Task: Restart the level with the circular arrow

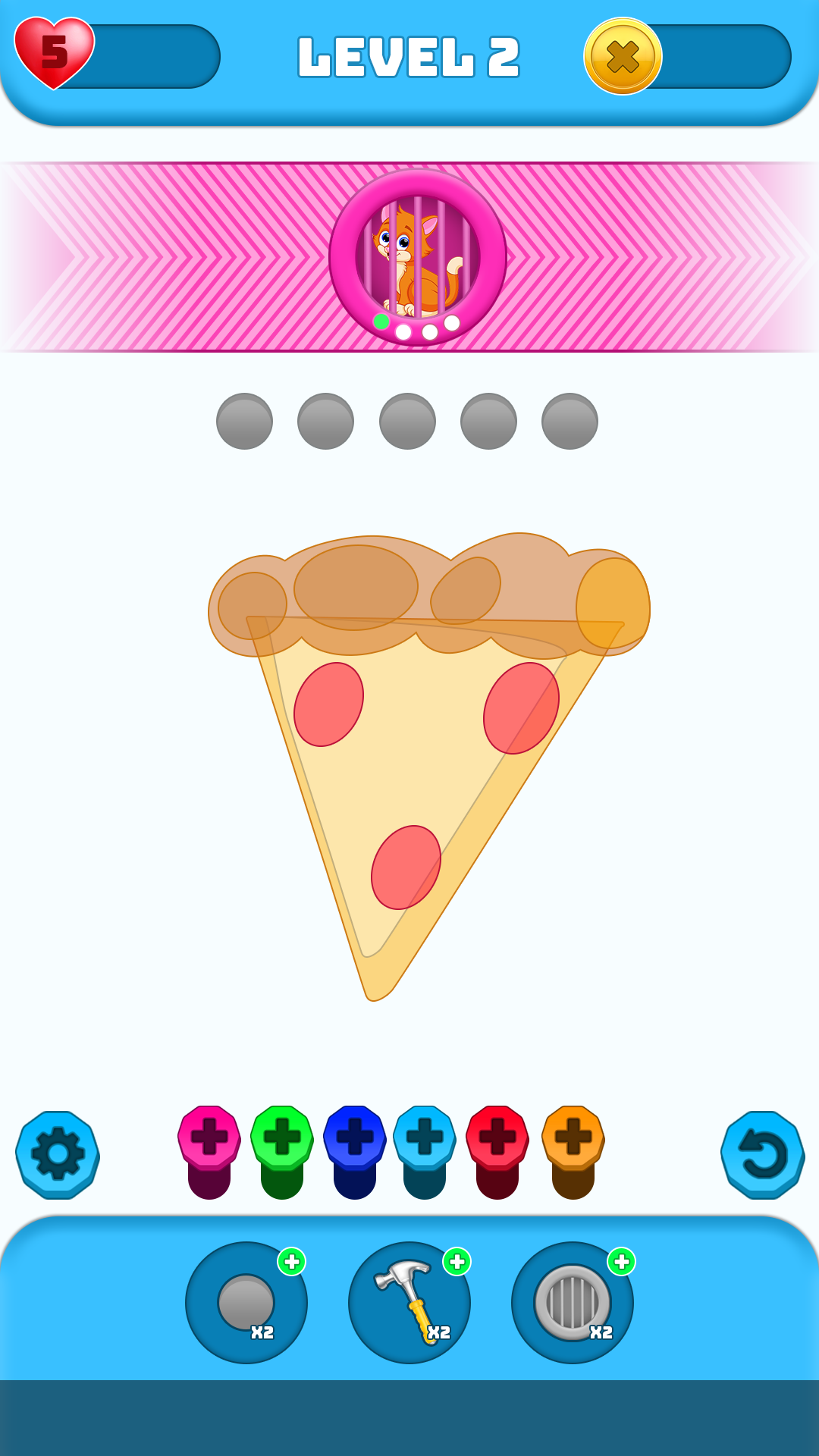Action: coord(762,1154)
